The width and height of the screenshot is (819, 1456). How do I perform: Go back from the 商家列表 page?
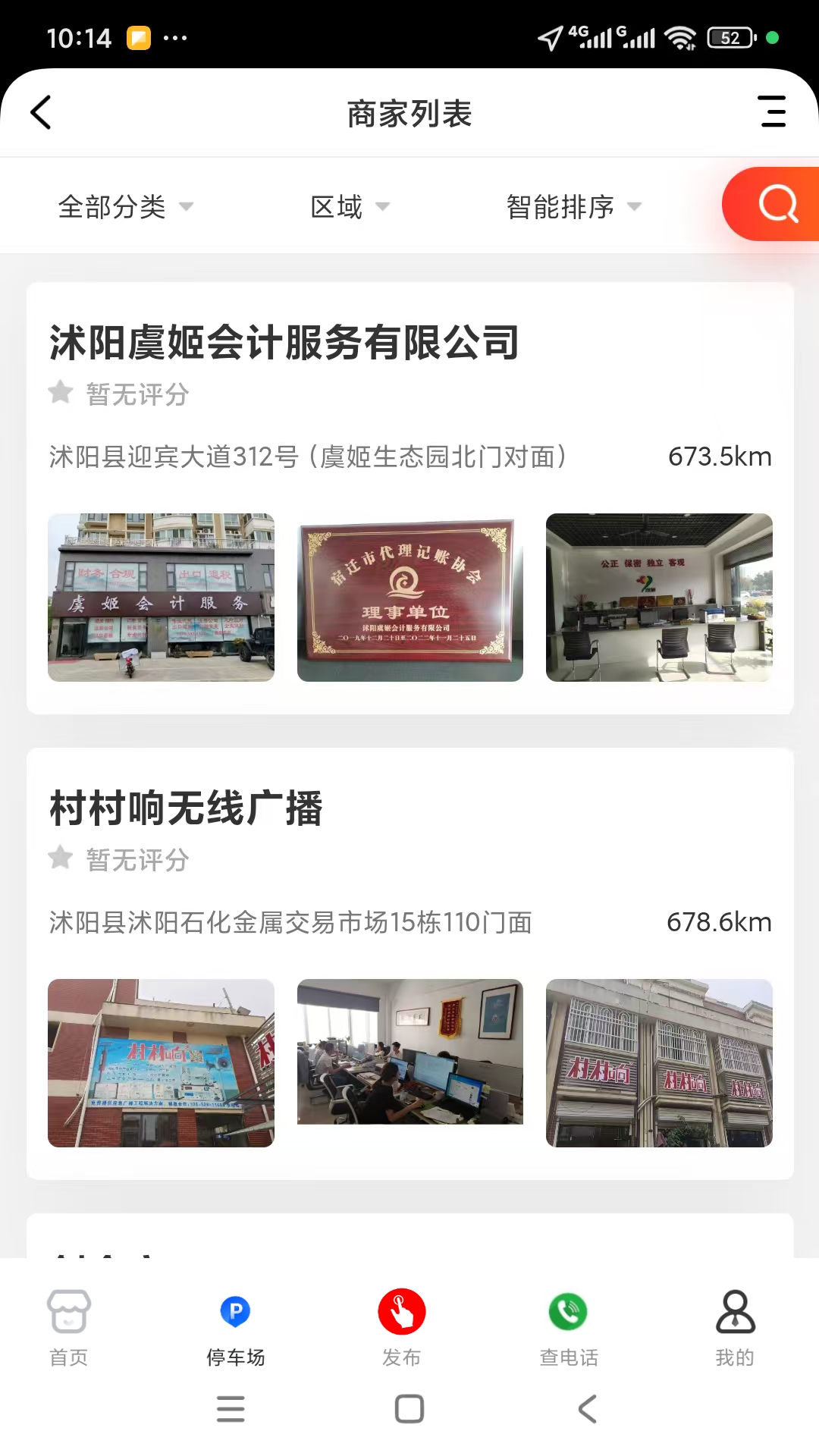(41, 113)
